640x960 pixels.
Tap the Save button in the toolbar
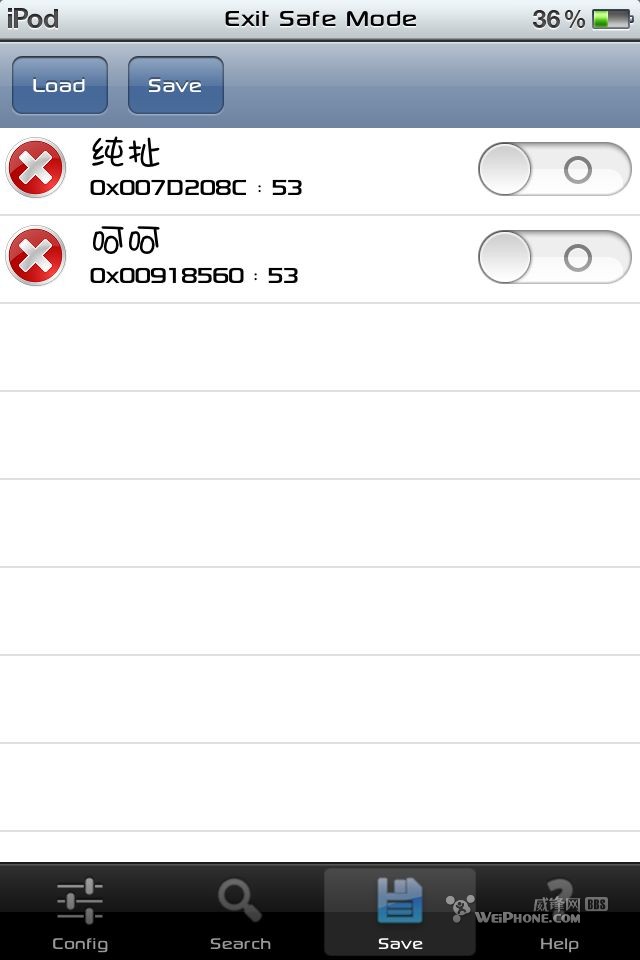click(x=175, y=86)
